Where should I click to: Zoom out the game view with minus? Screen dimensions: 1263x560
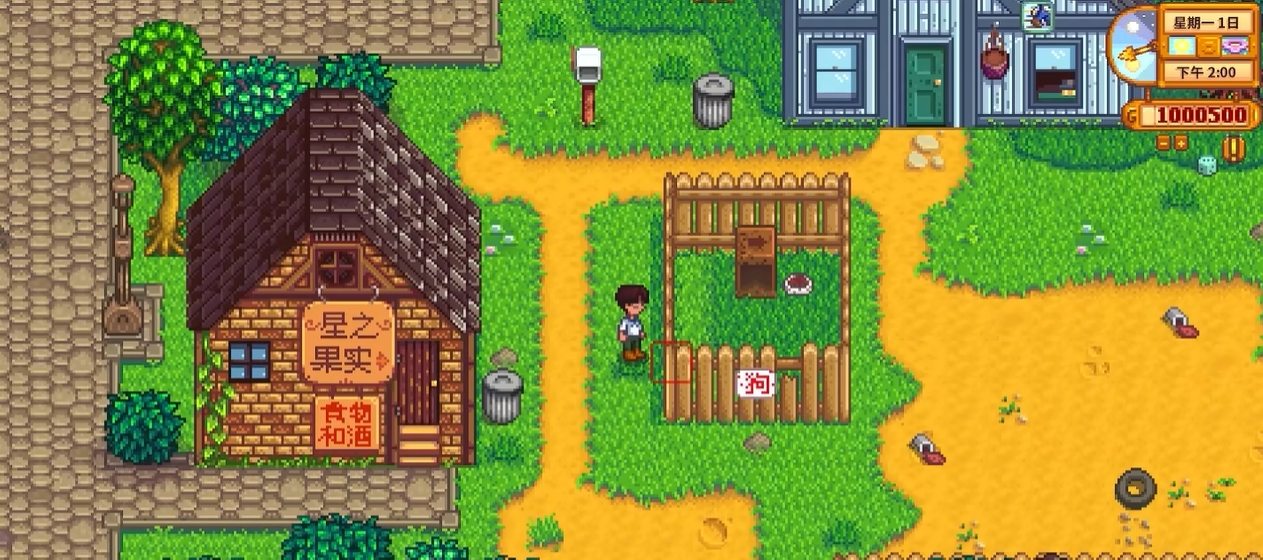(1164, 143)
